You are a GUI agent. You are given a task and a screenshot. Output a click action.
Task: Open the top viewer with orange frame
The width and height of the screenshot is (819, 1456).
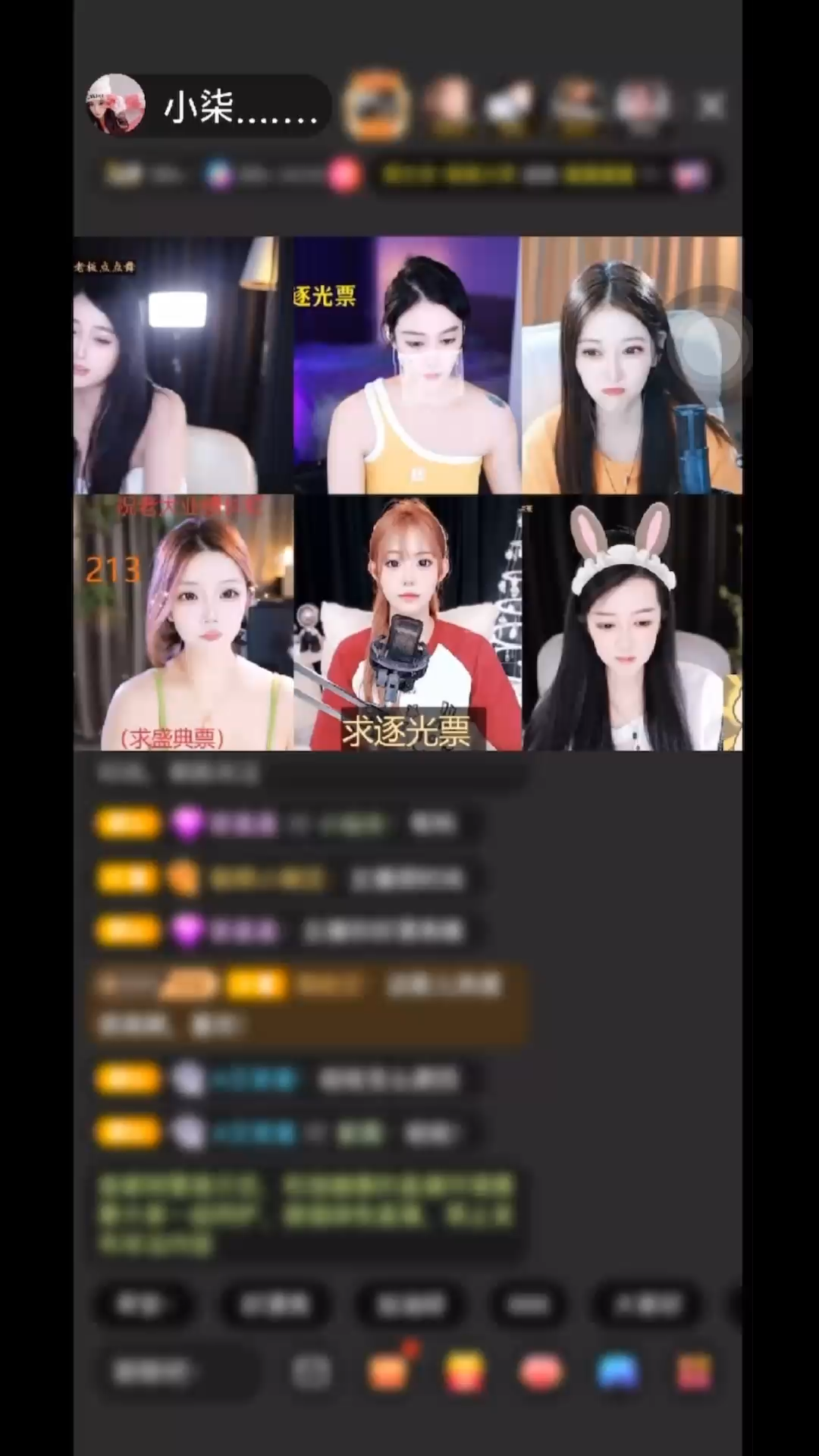pyautogui.click(x=377, y=106)
